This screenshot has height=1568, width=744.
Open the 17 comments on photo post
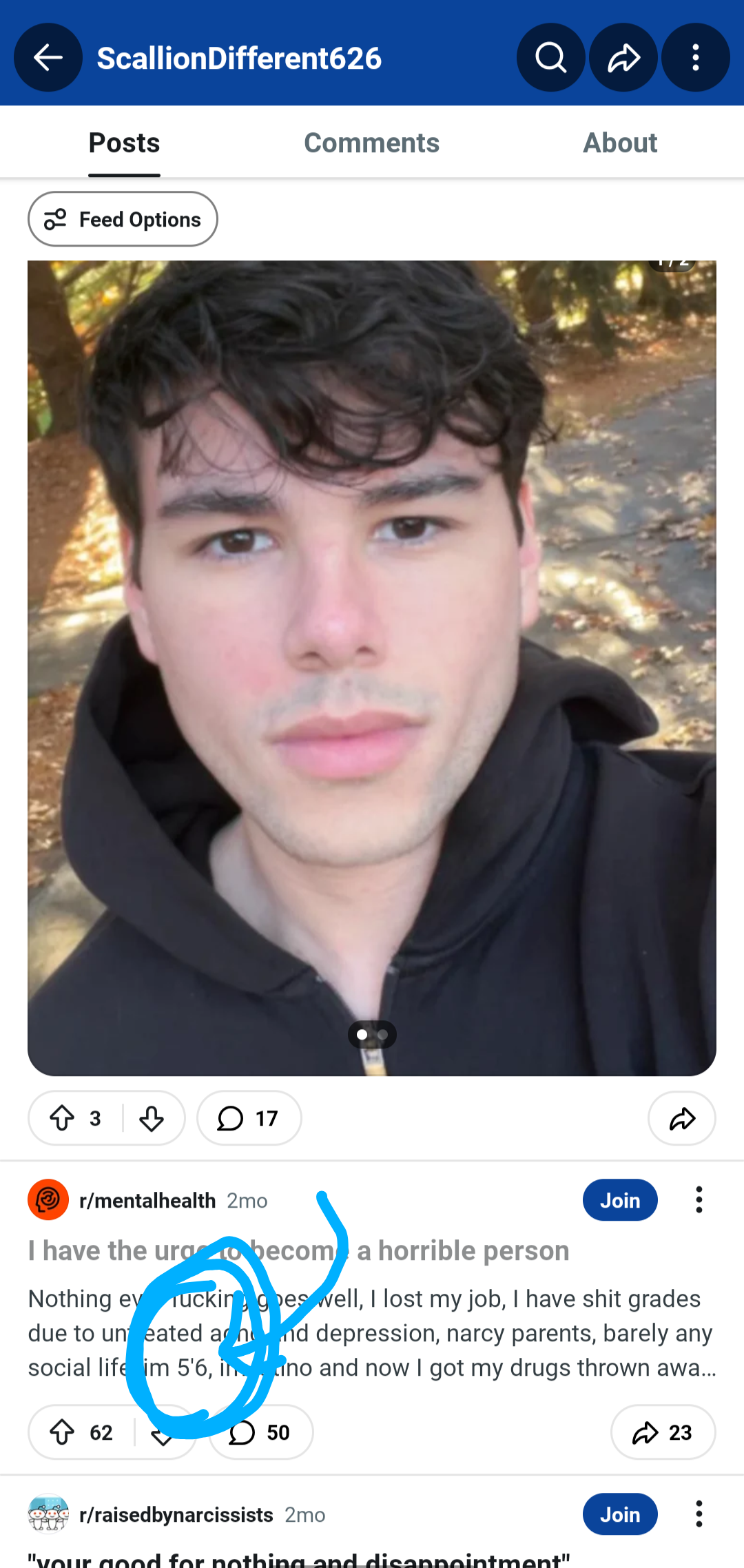[249, 1118]
